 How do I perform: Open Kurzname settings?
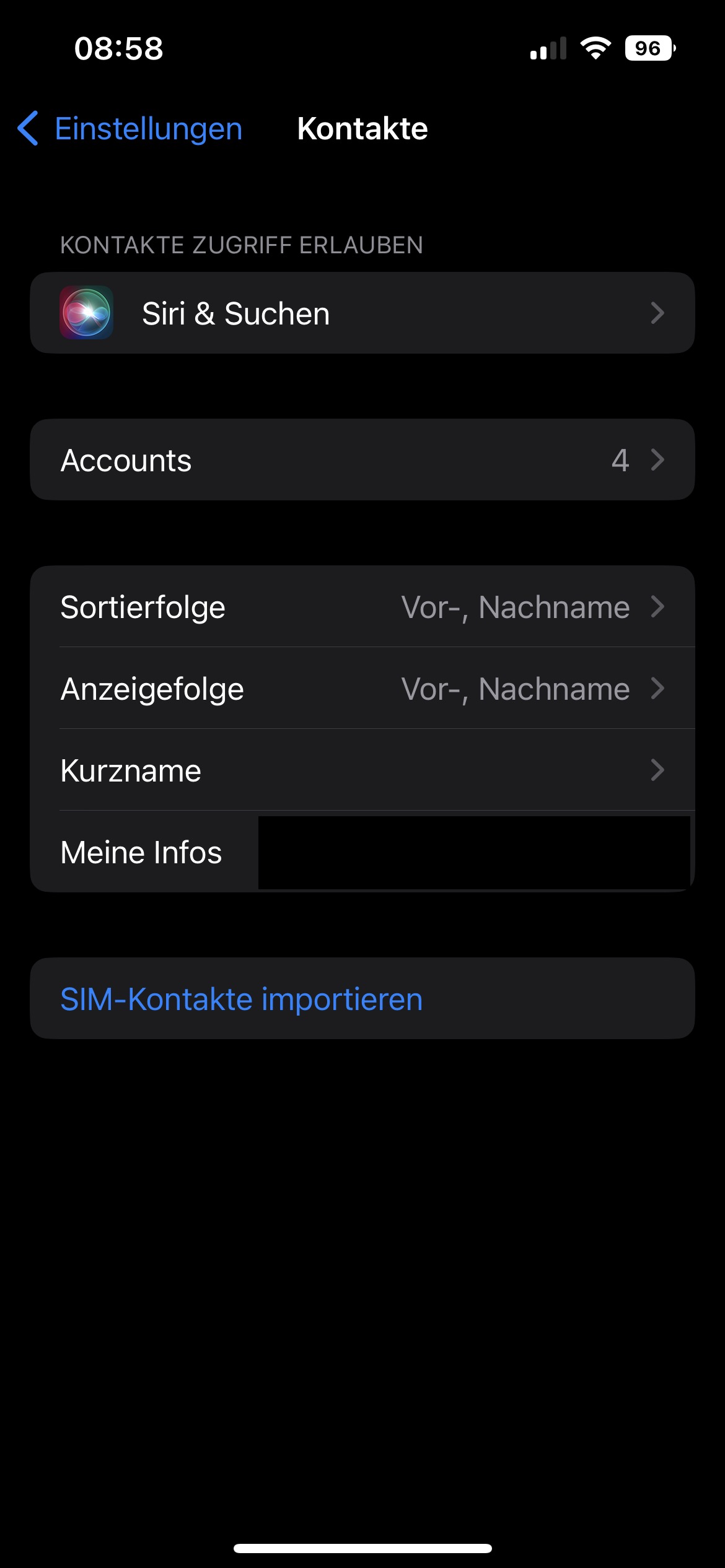[362, 770]
